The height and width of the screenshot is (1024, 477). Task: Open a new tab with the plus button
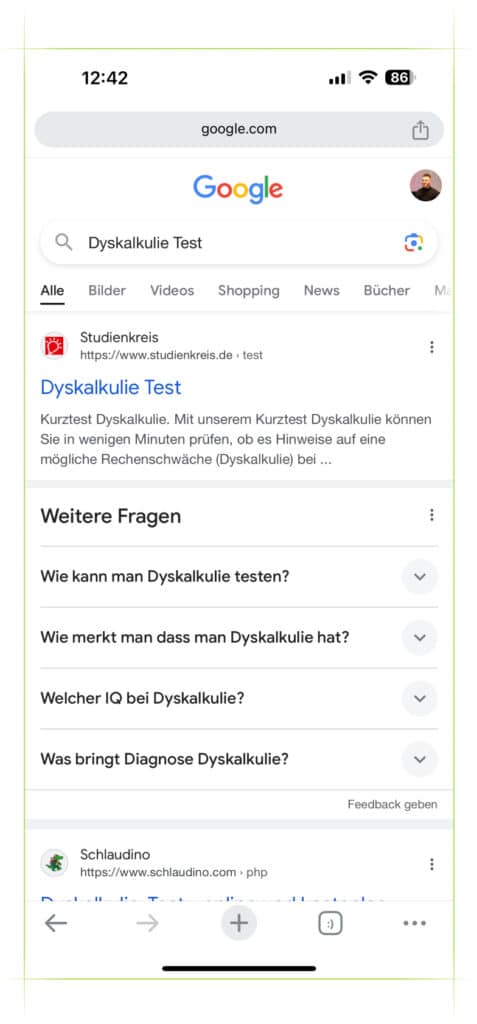pos(239,923)
